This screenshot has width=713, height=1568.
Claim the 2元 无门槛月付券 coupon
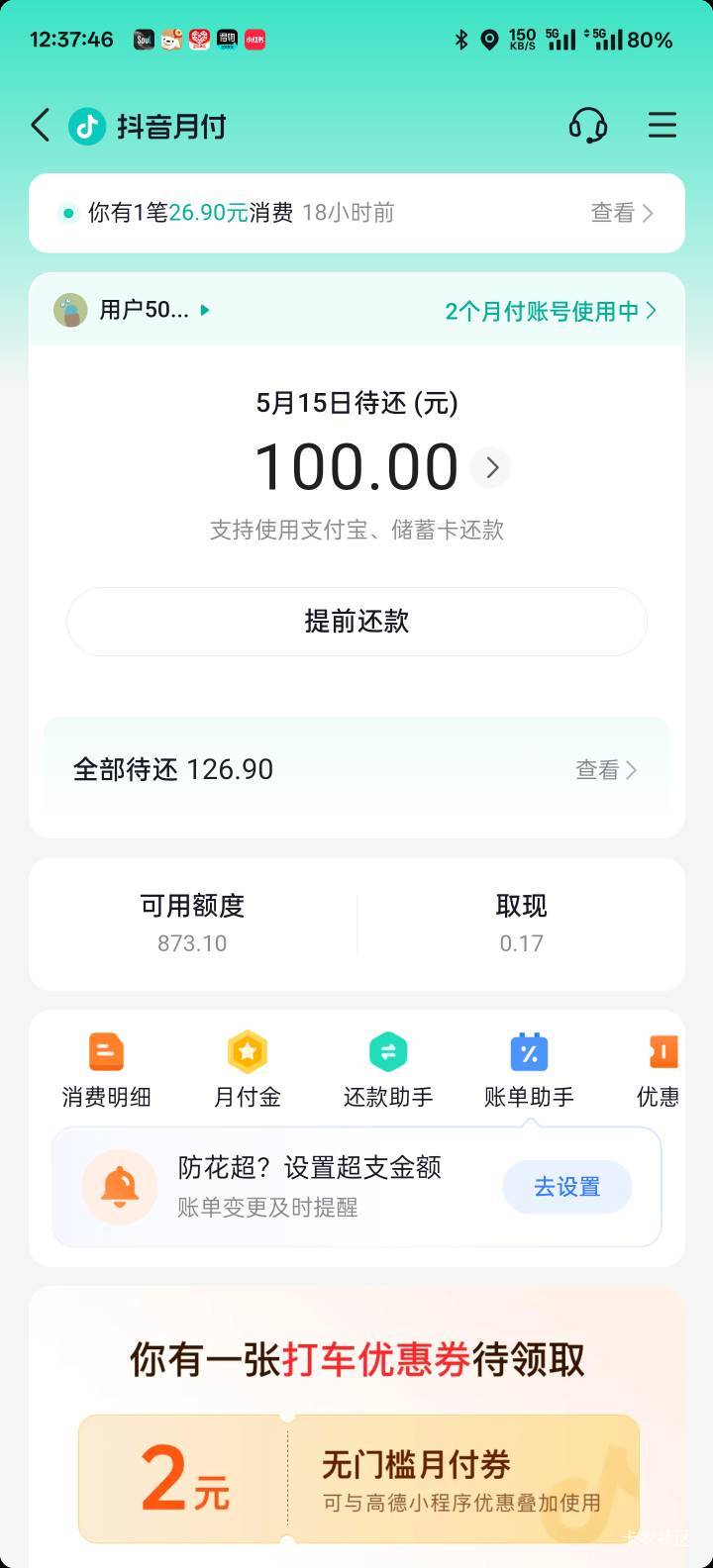[358, 1479]
